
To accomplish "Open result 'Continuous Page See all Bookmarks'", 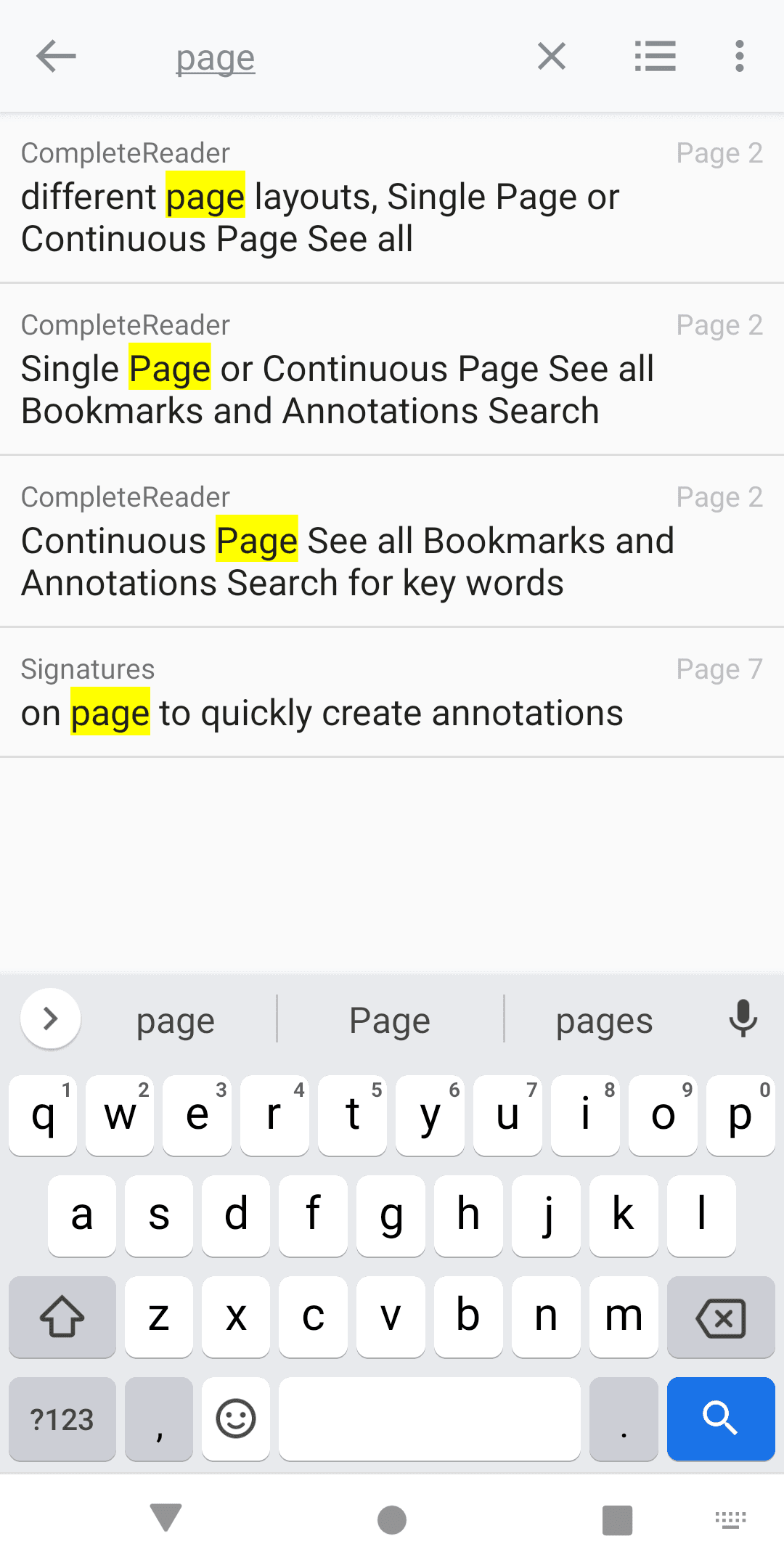I will pyautogui.click(x=392, y=542).
